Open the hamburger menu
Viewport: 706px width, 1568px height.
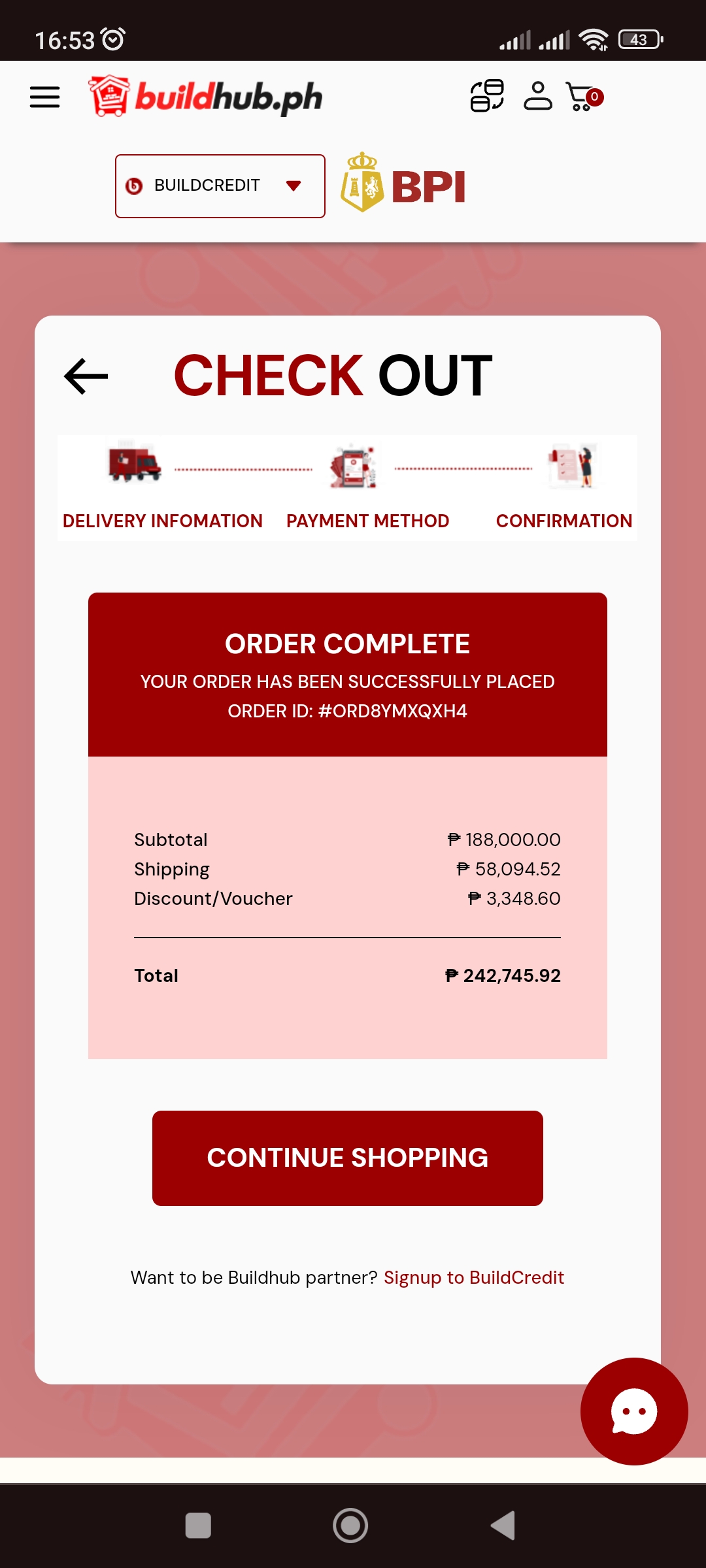(x=44, y=97)
